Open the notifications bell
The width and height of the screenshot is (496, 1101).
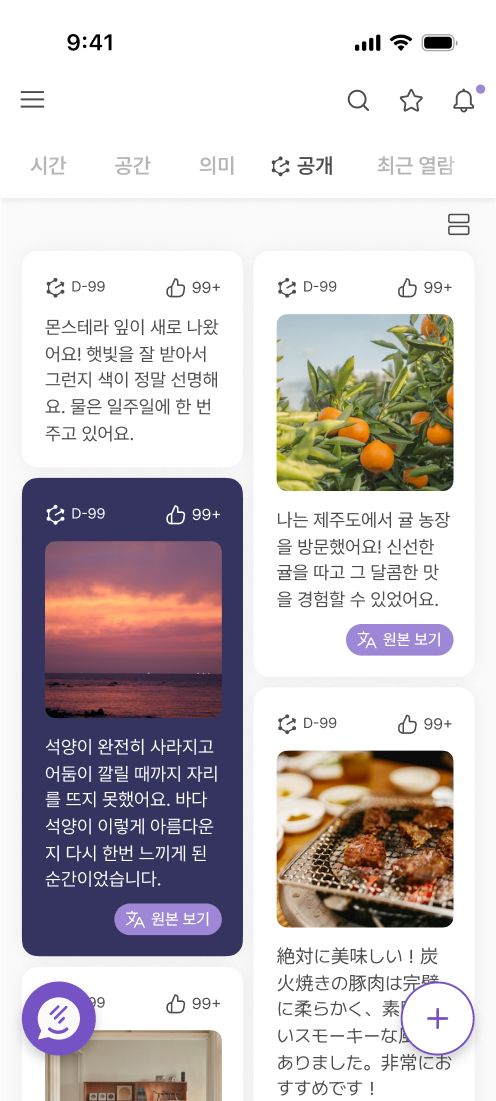464,101
